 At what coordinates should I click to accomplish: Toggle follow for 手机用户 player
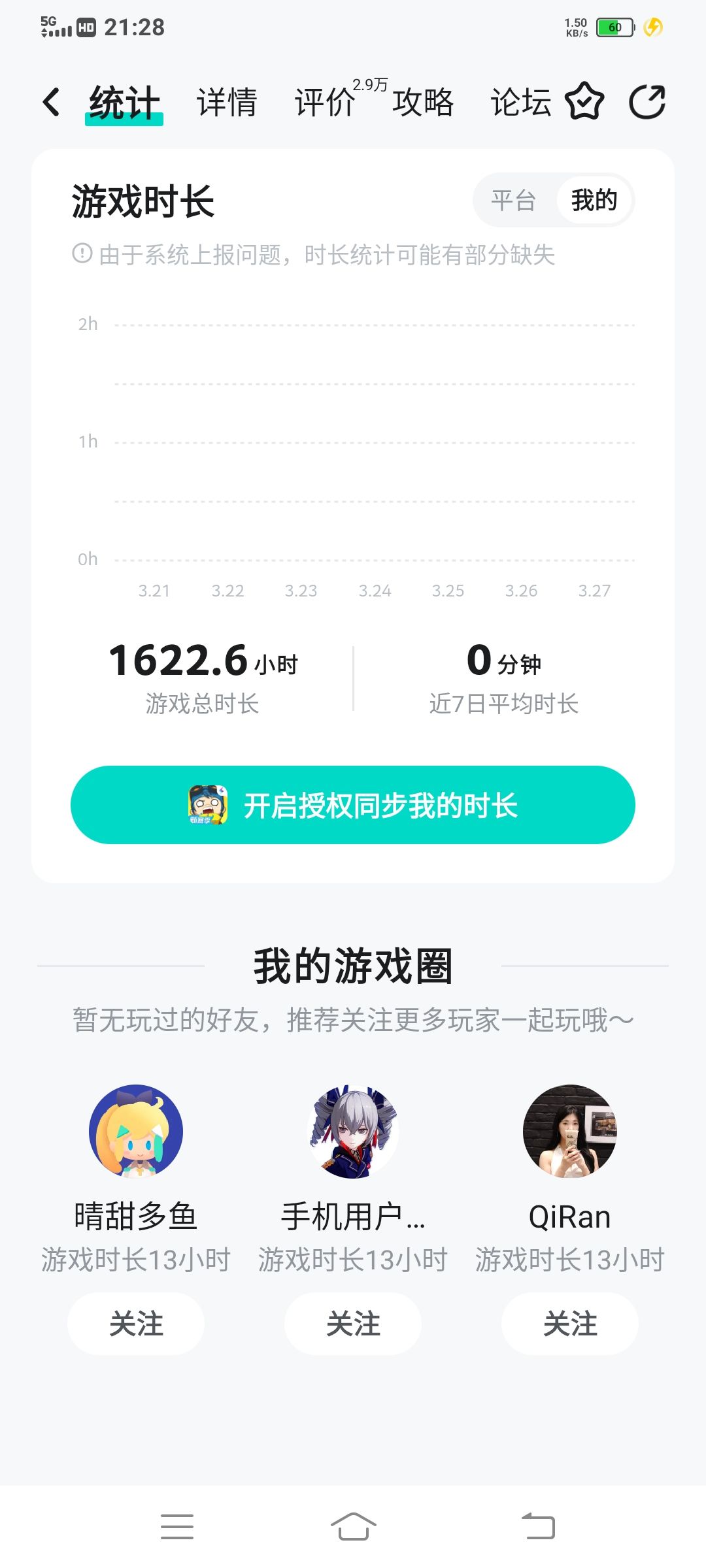pos(352,1324)
